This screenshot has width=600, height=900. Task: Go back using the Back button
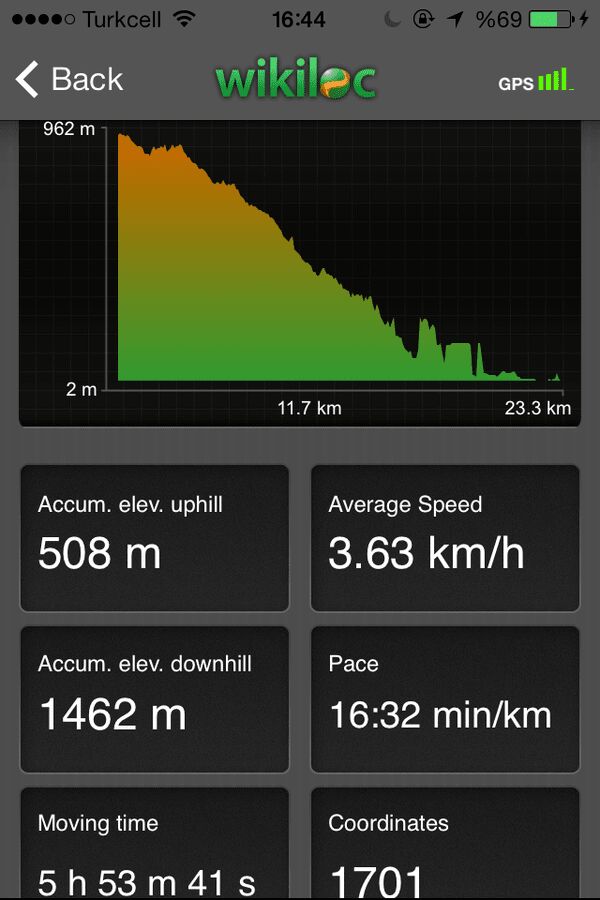tap(70, 80)
